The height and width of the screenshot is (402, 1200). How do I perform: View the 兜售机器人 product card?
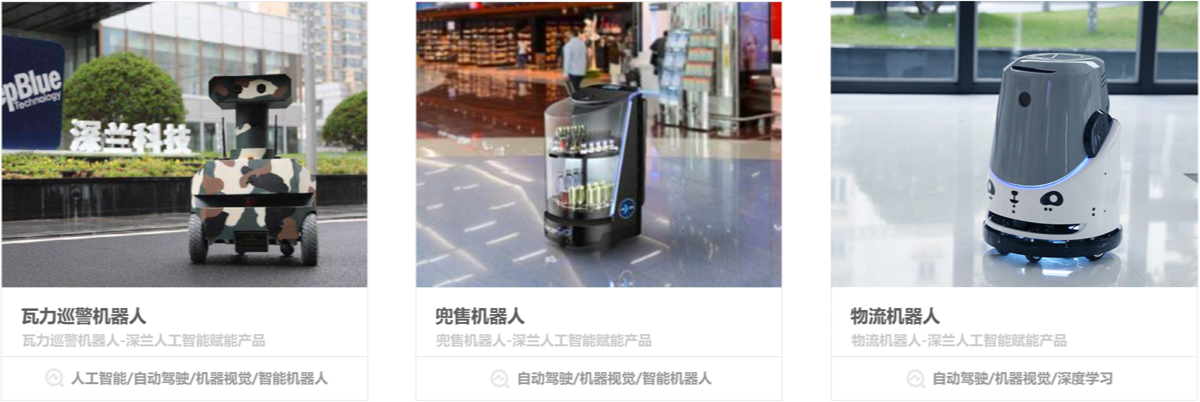[480, 316]
